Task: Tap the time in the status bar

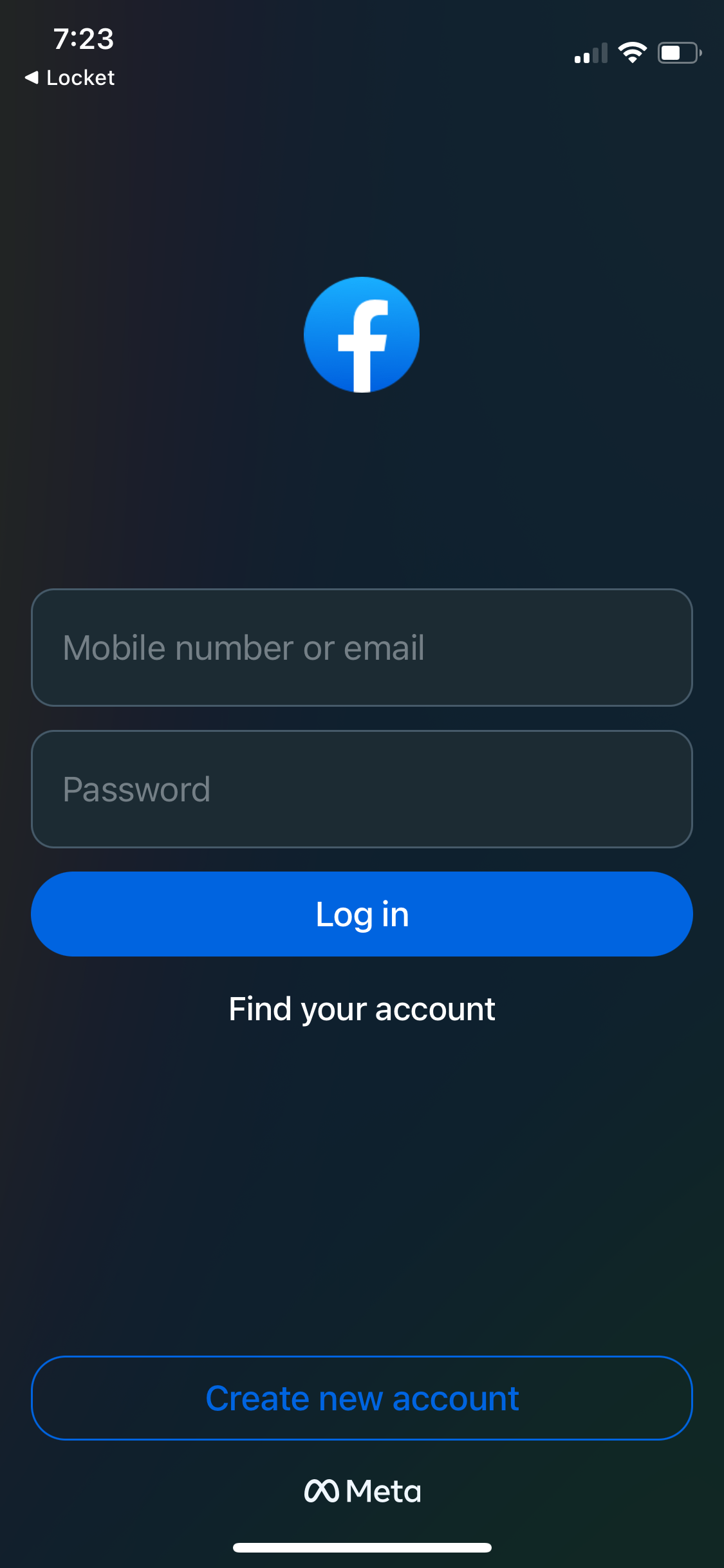Action: 84,39
